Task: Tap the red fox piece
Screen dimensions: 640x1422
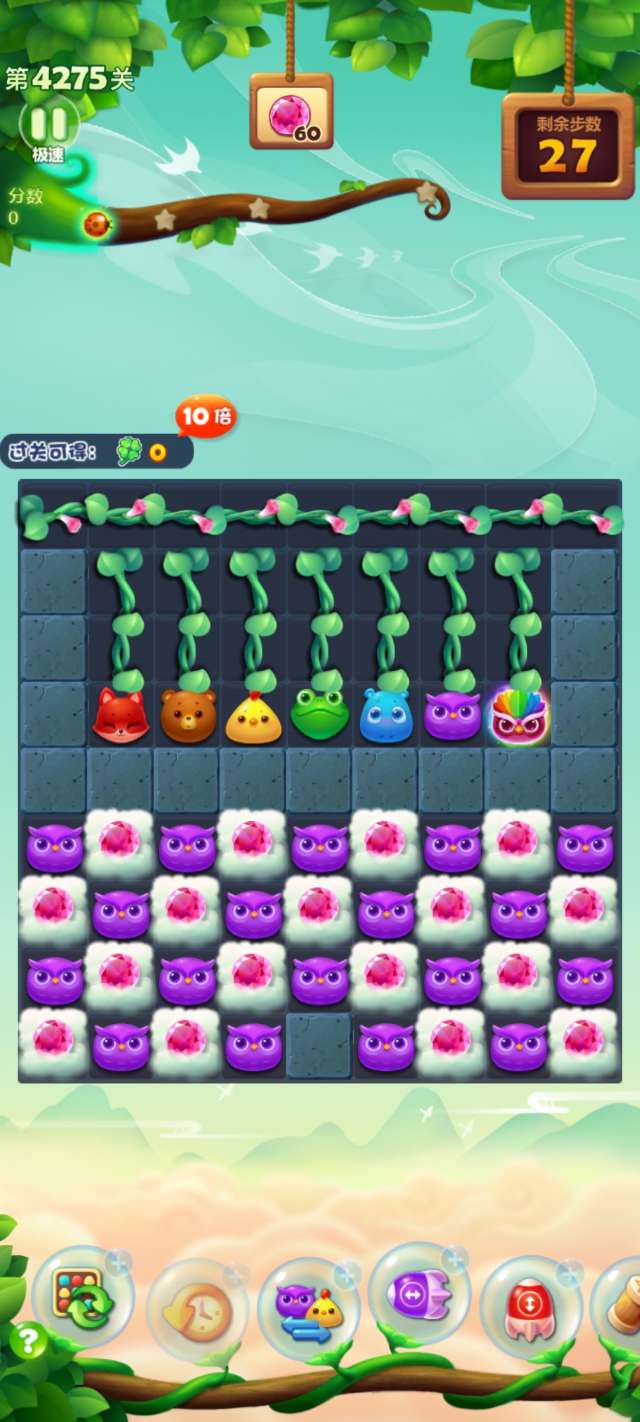Action: 120,716
